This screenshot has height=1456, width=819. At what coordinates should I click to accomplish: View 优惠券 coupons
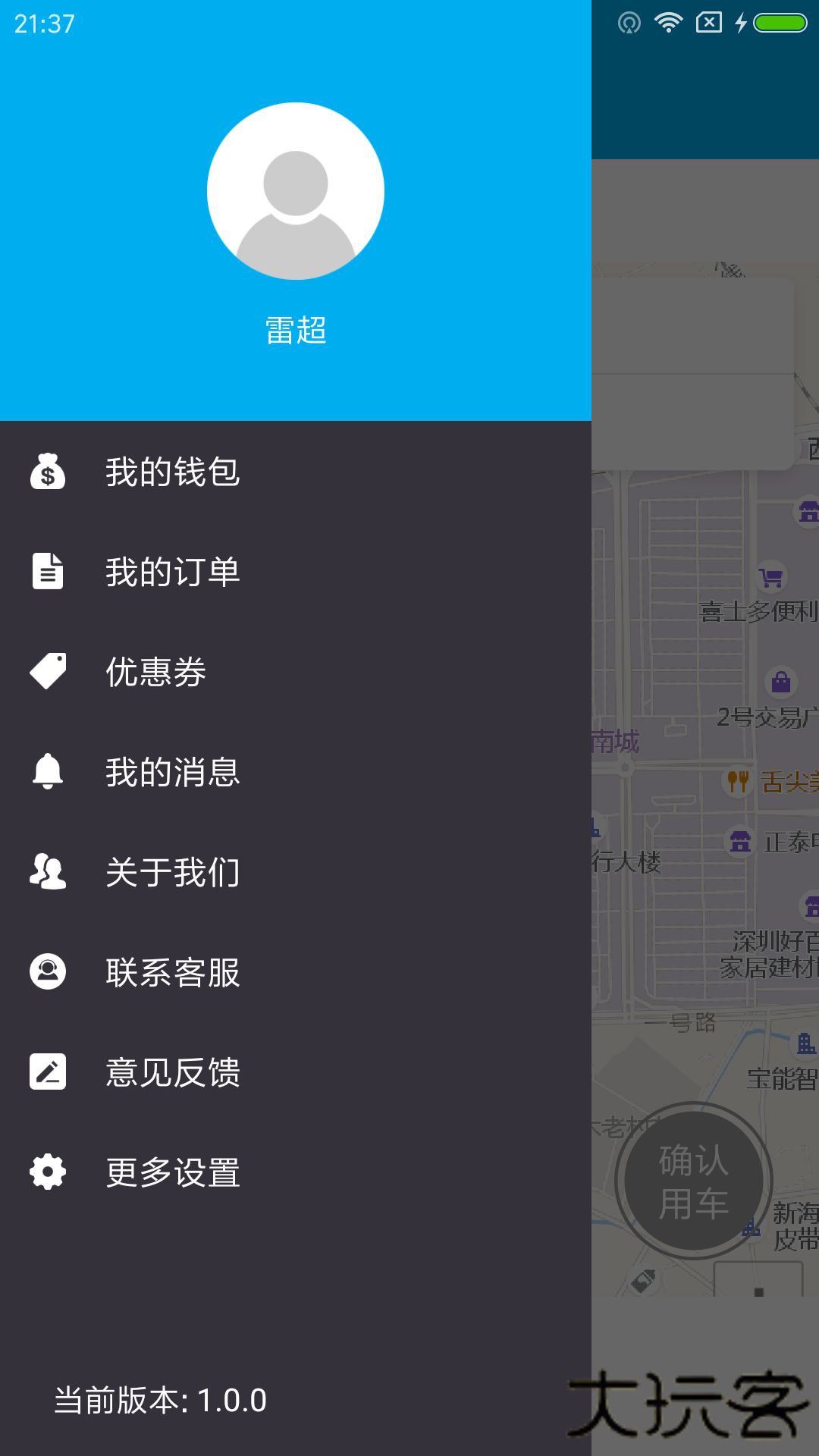coord(156,672)
